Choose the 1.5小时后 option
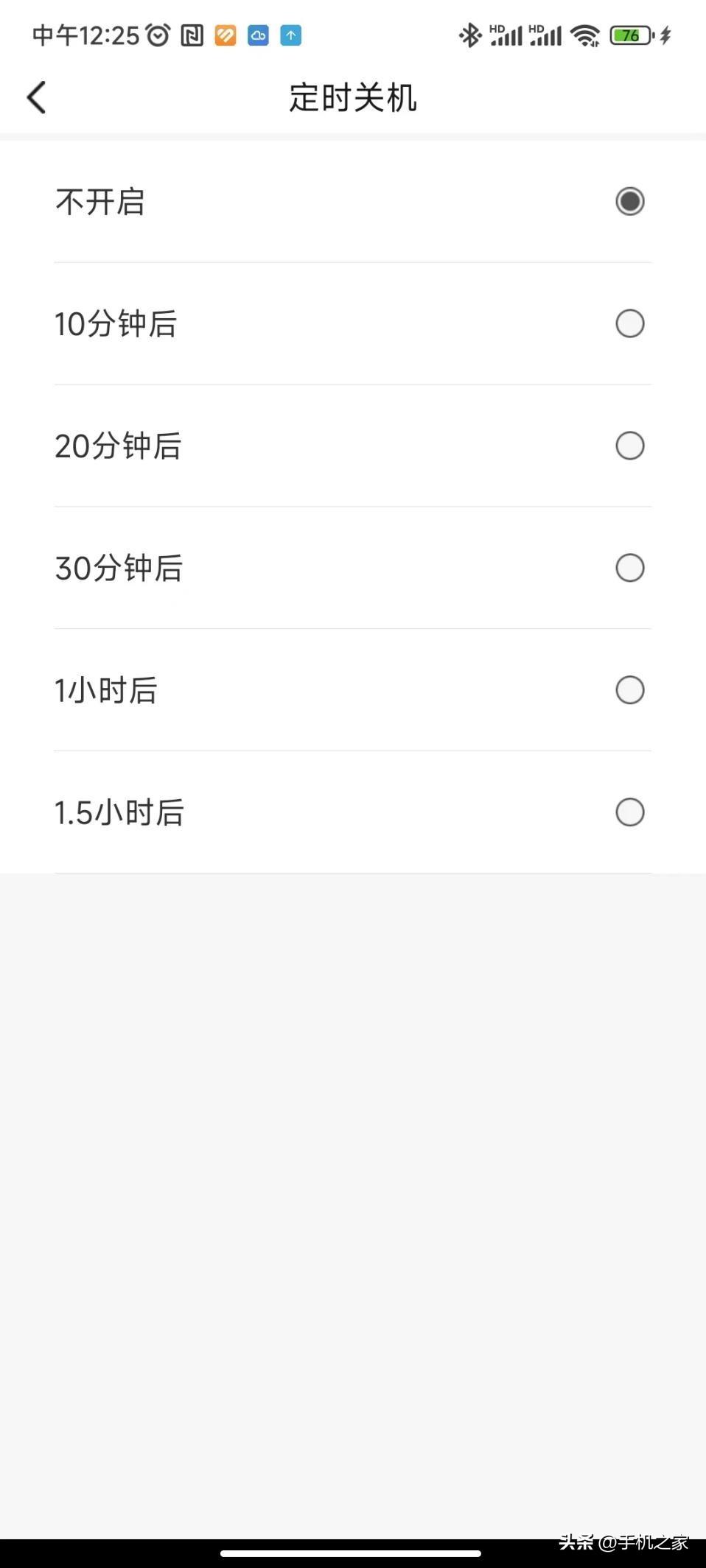706x1568 pixels. tap(353, 812)
